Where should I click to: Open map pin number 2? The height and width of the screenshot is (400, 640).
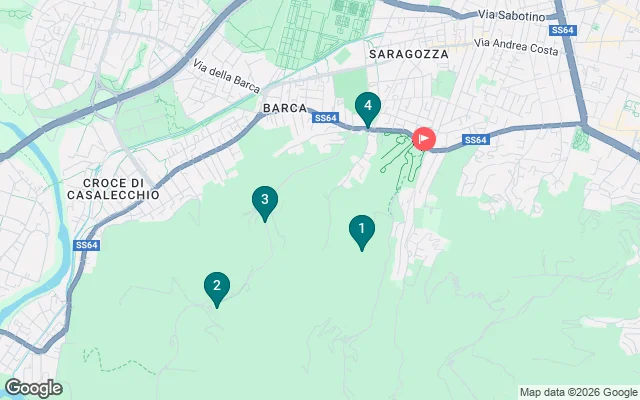216,287
